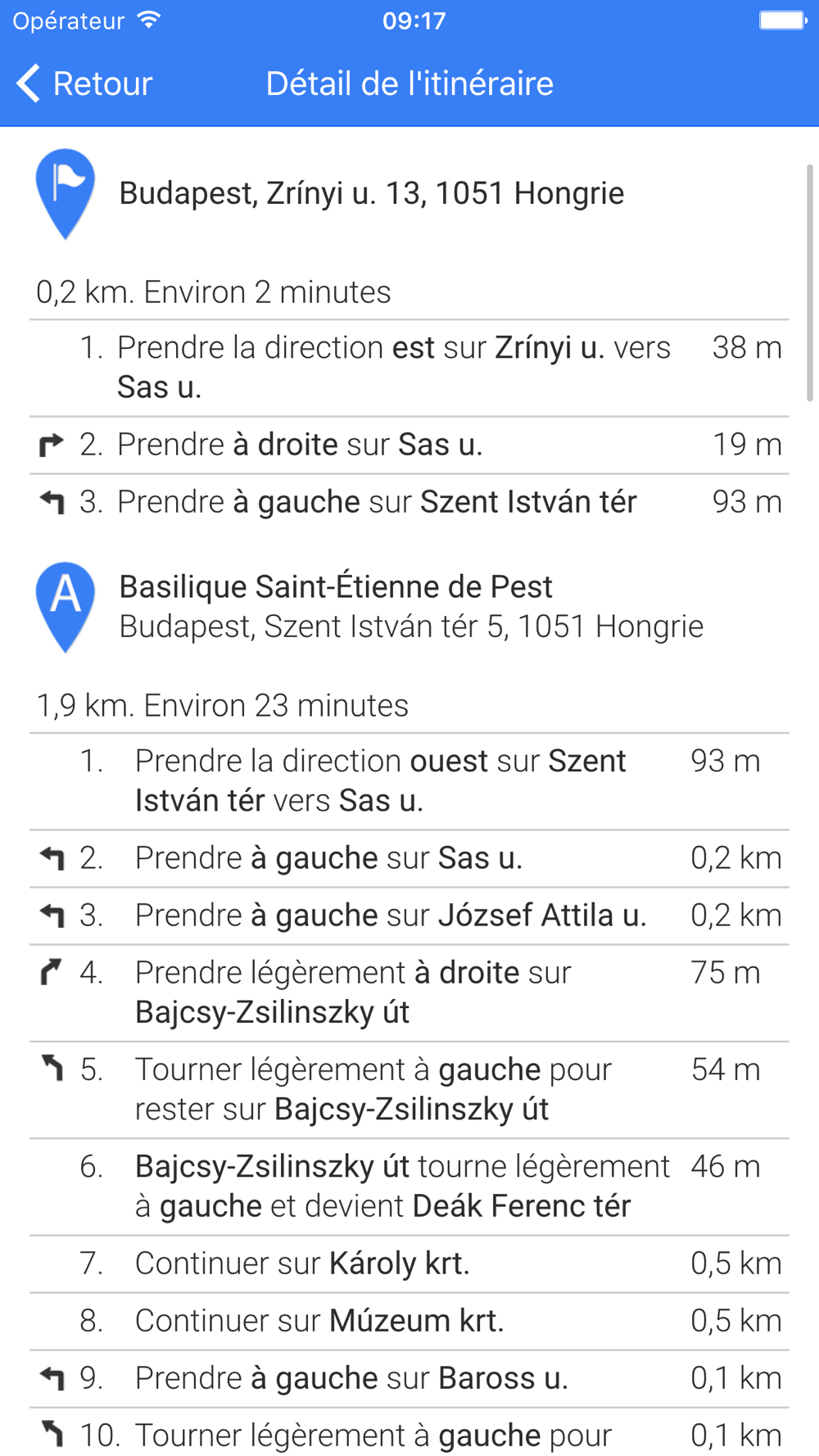Image resolution: width=819 pixels, height=1456 pixels.
Task: Select the step becoming Deák Ferenc tér
Action: 409,1187
